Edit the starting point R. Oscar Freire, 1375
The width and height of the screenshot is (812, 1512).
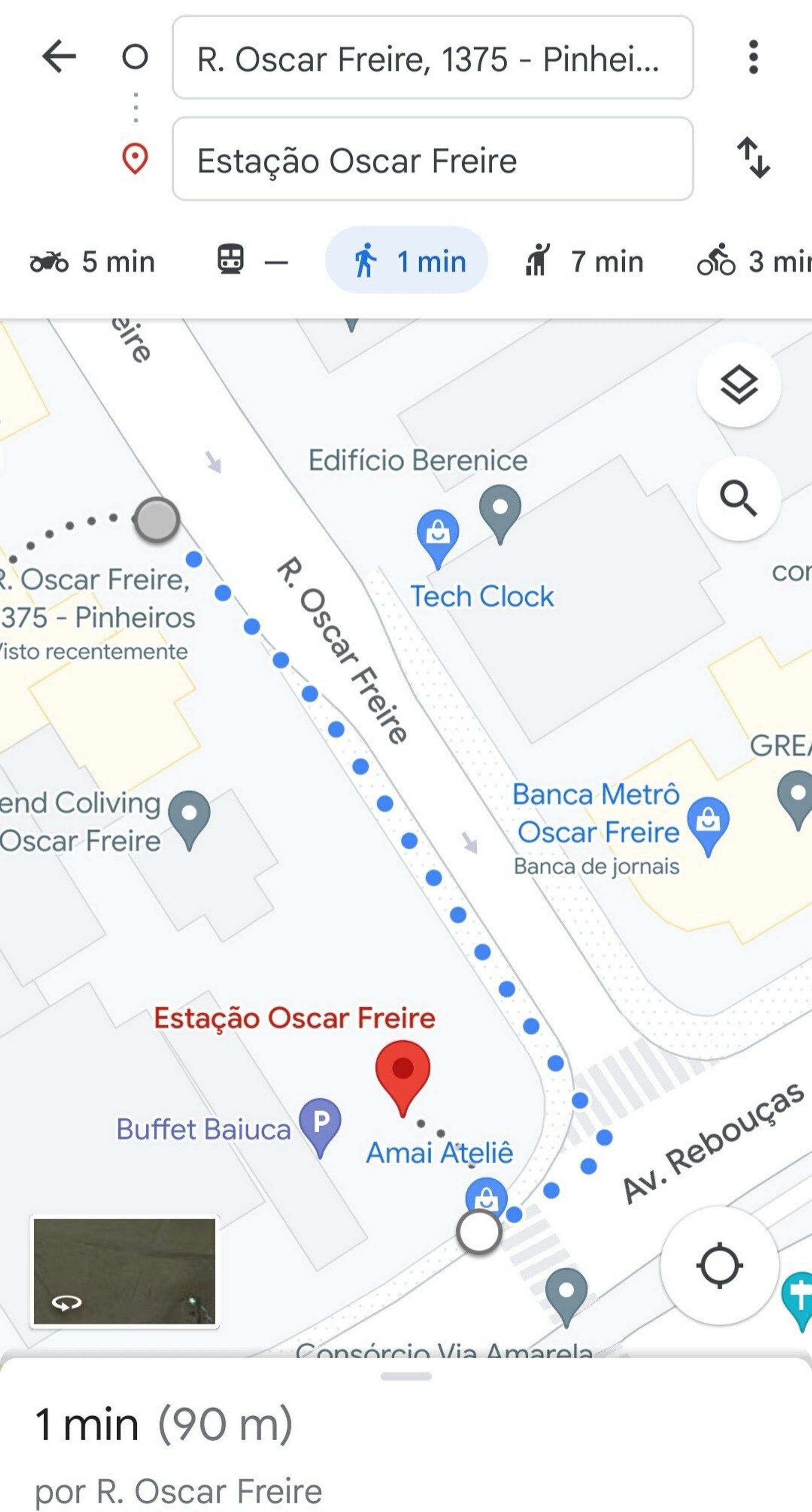tap(432, 58)
